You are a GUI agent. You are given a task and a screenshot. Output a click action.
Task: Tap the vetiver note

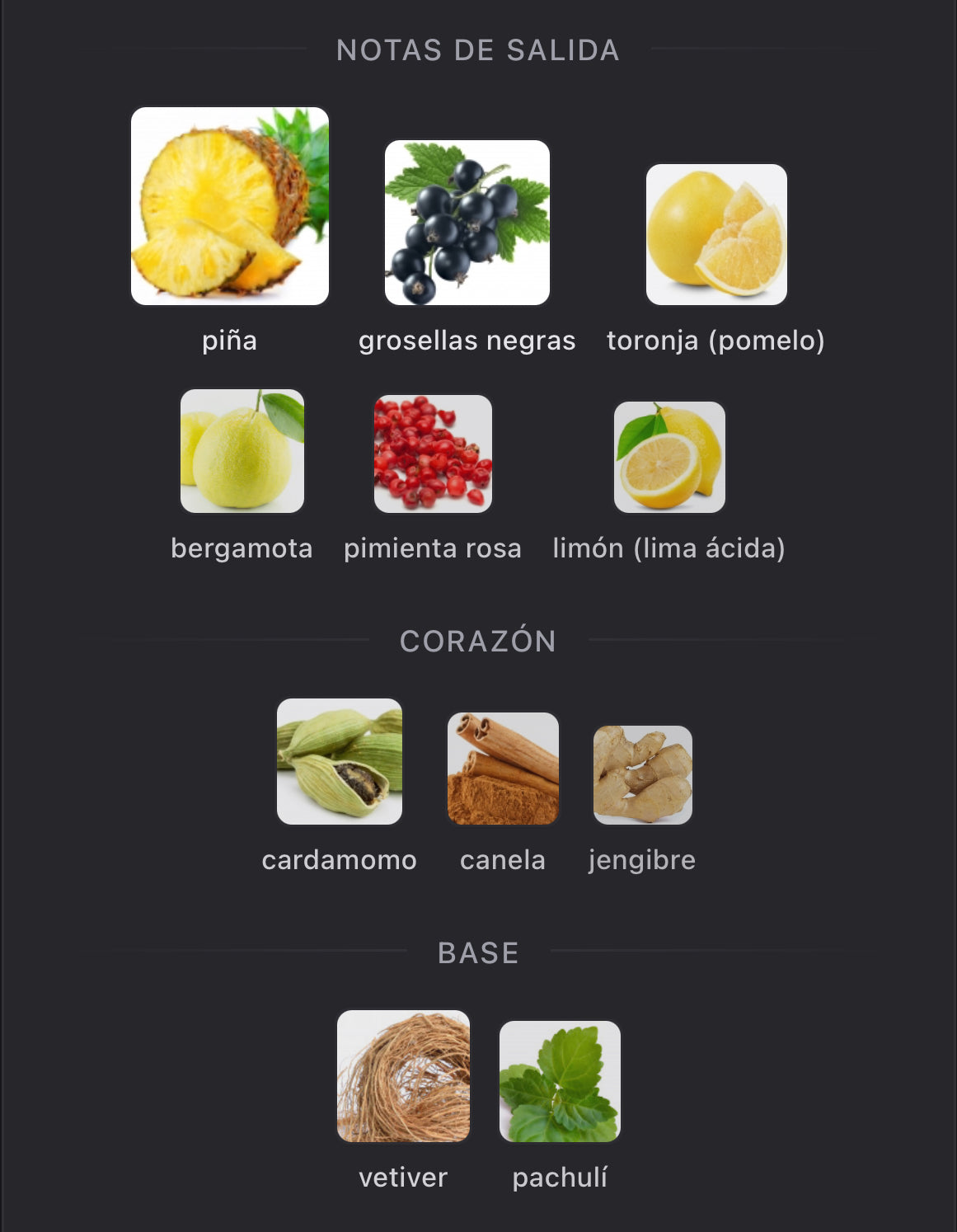[x=403, y=1076]
